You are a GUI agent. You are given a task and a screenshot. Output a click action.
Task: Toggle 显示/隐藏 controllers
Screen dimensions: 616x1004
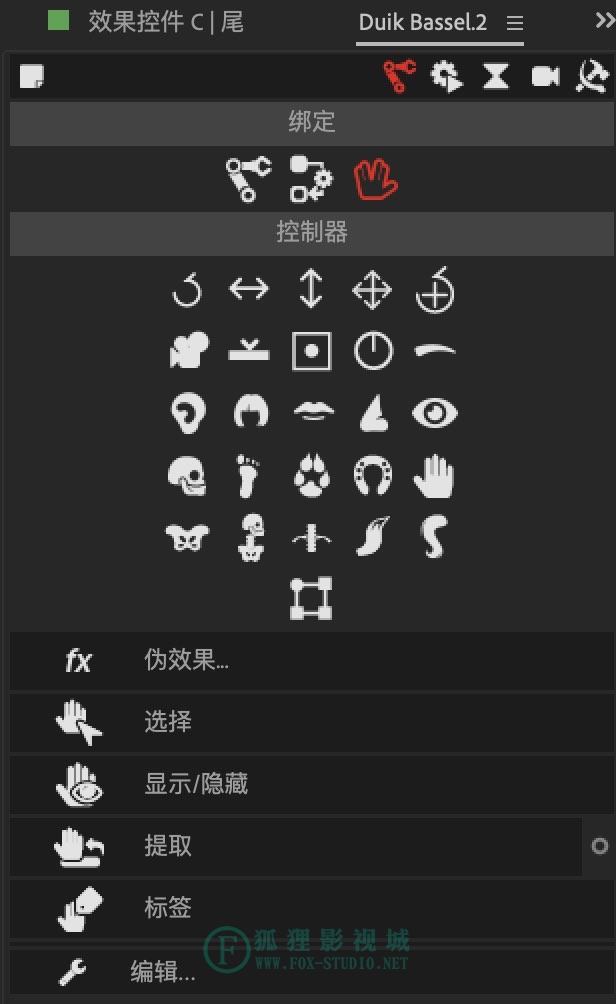pos(196,785)
